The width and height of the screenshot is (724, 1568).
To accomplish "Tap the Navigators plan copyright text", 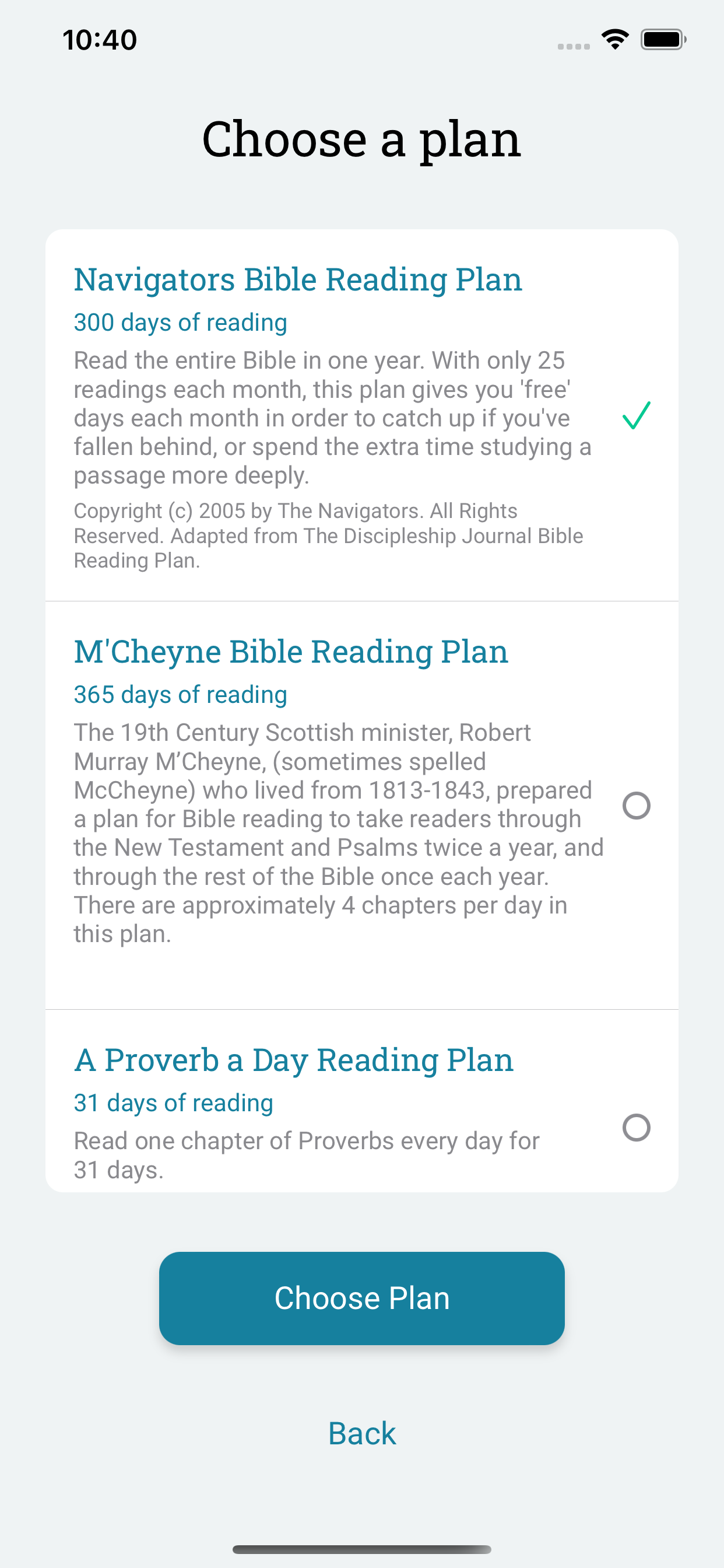I will (x=329, y=535).
